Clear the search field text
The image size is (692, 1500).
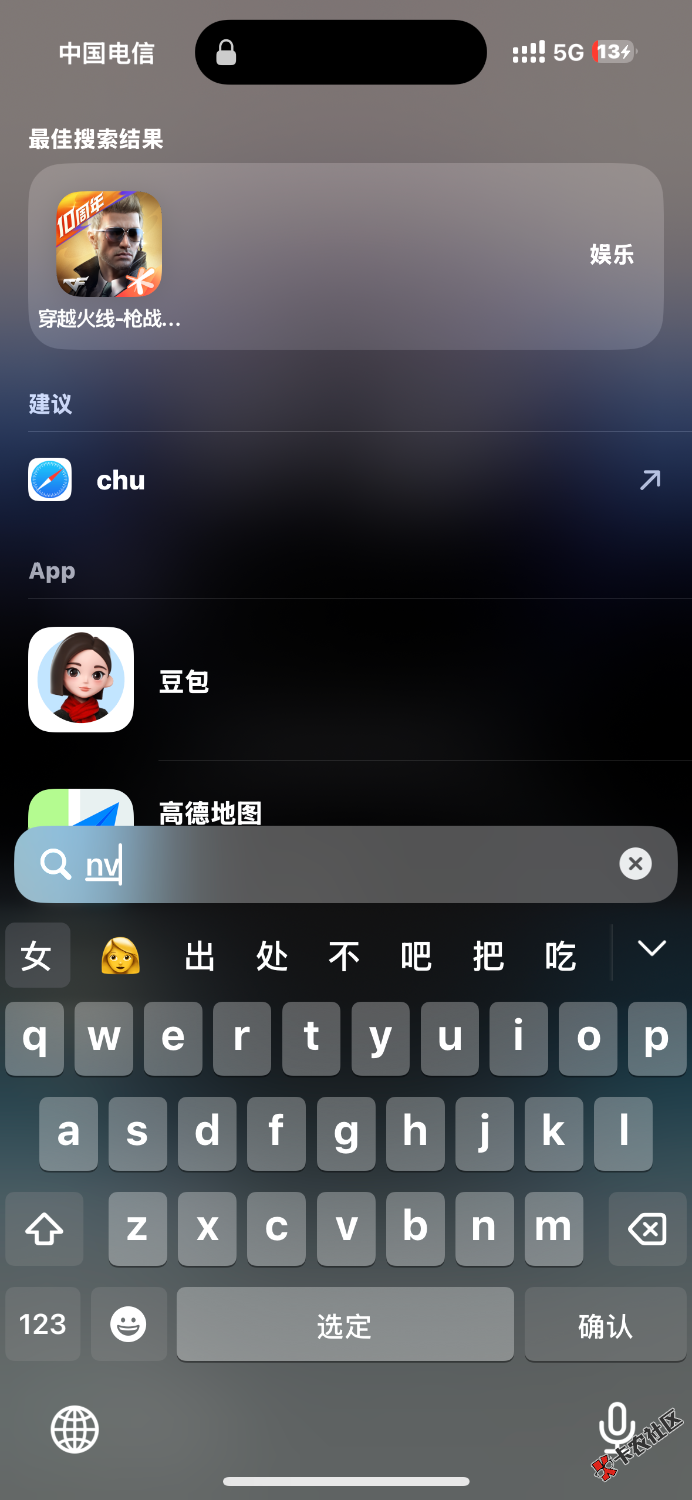point(635,864)
